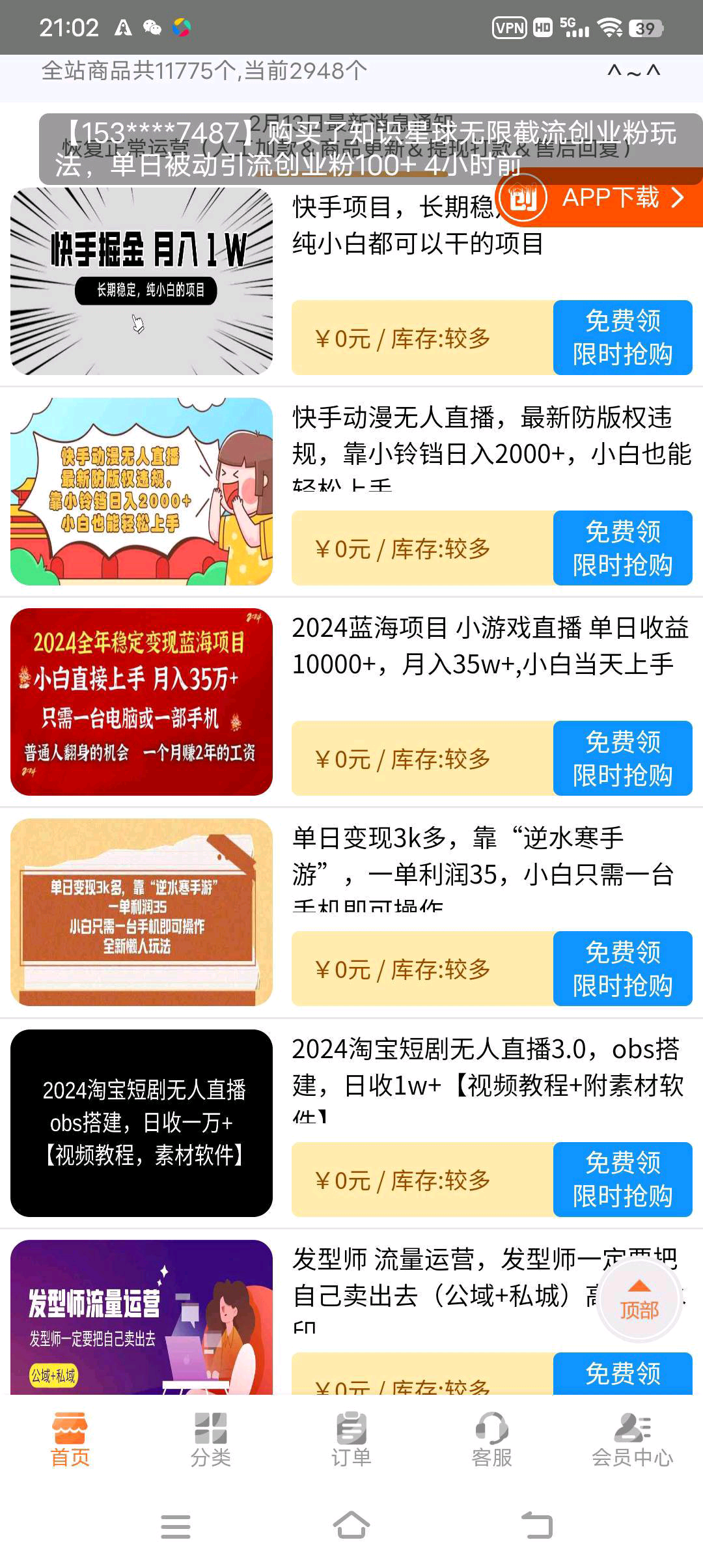The image size is (703, 1568).
Task: Claim 2024淘宝短剧无人直播3.0 for free
Action: pyautogui.click(x=622, y=1179)
